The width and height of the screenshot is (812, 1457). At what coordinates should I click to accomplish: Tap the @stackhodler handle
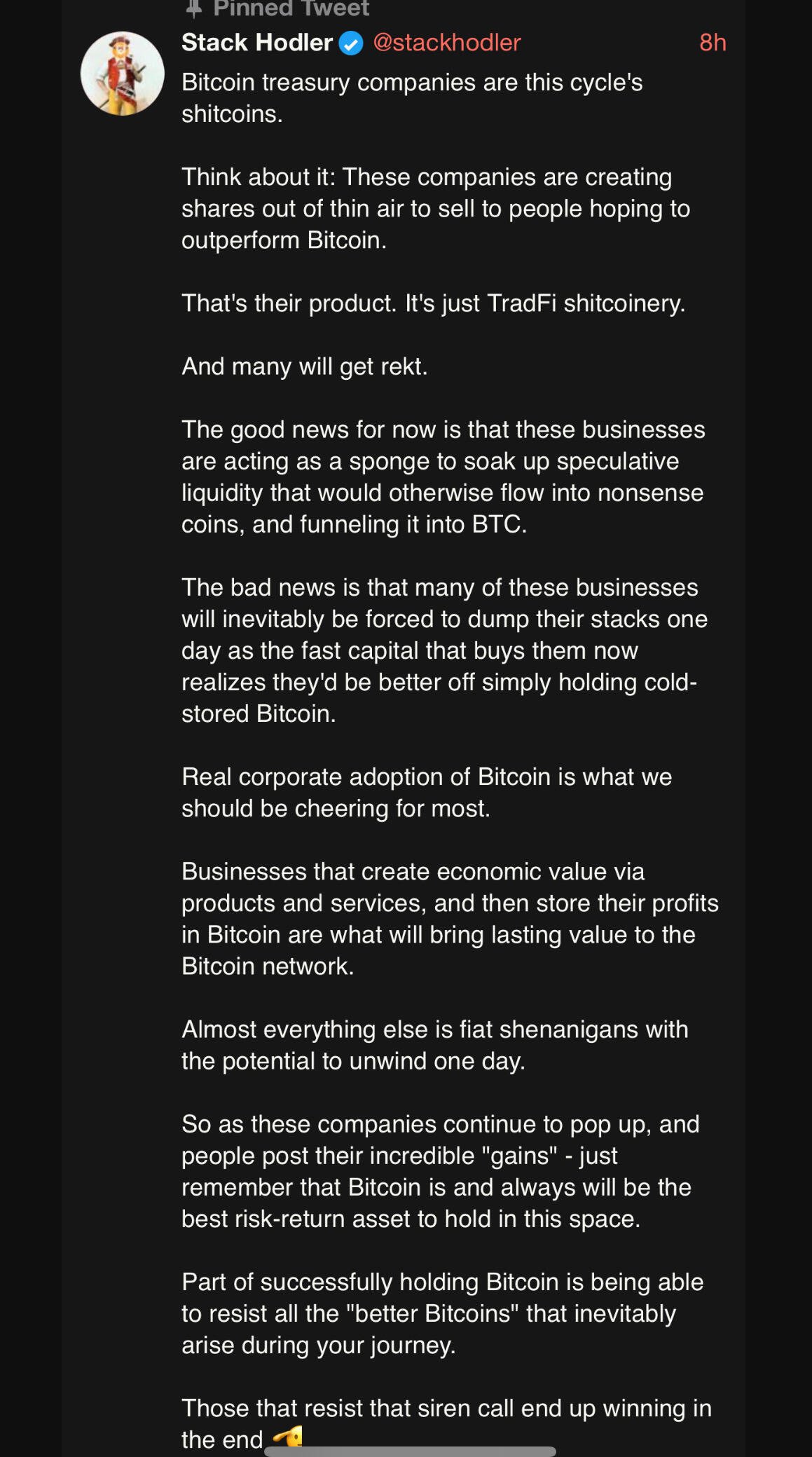447,43
